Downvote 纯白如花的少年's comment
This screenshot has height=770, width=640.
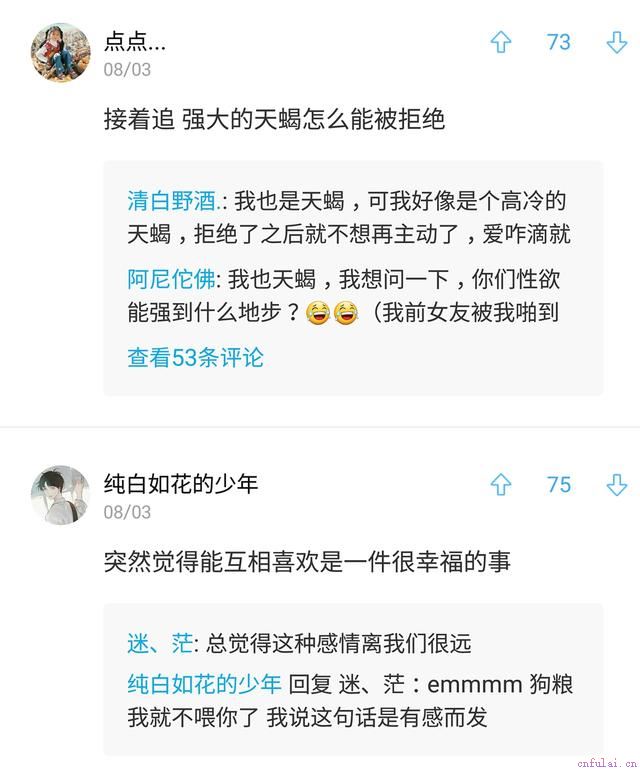[x=616, y=485]
